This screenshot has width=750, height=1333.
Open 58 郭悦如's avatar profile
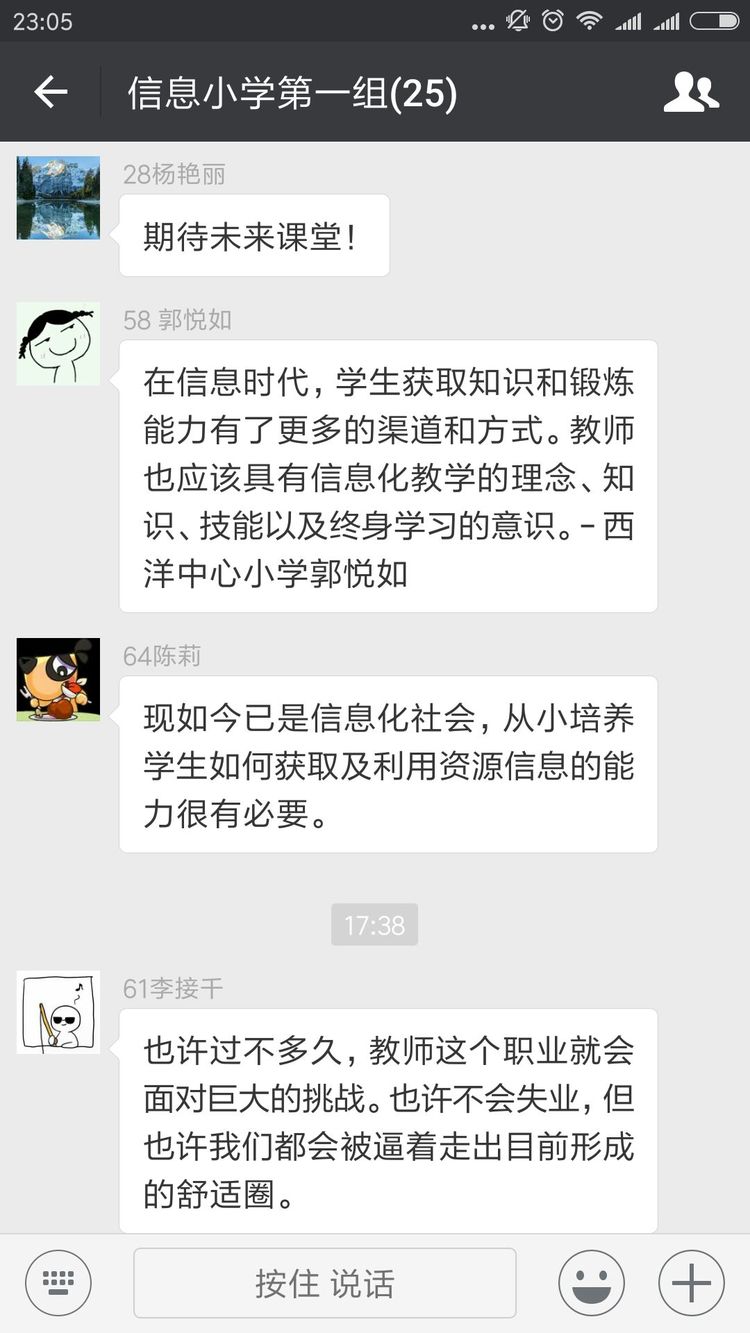point(58,343)
